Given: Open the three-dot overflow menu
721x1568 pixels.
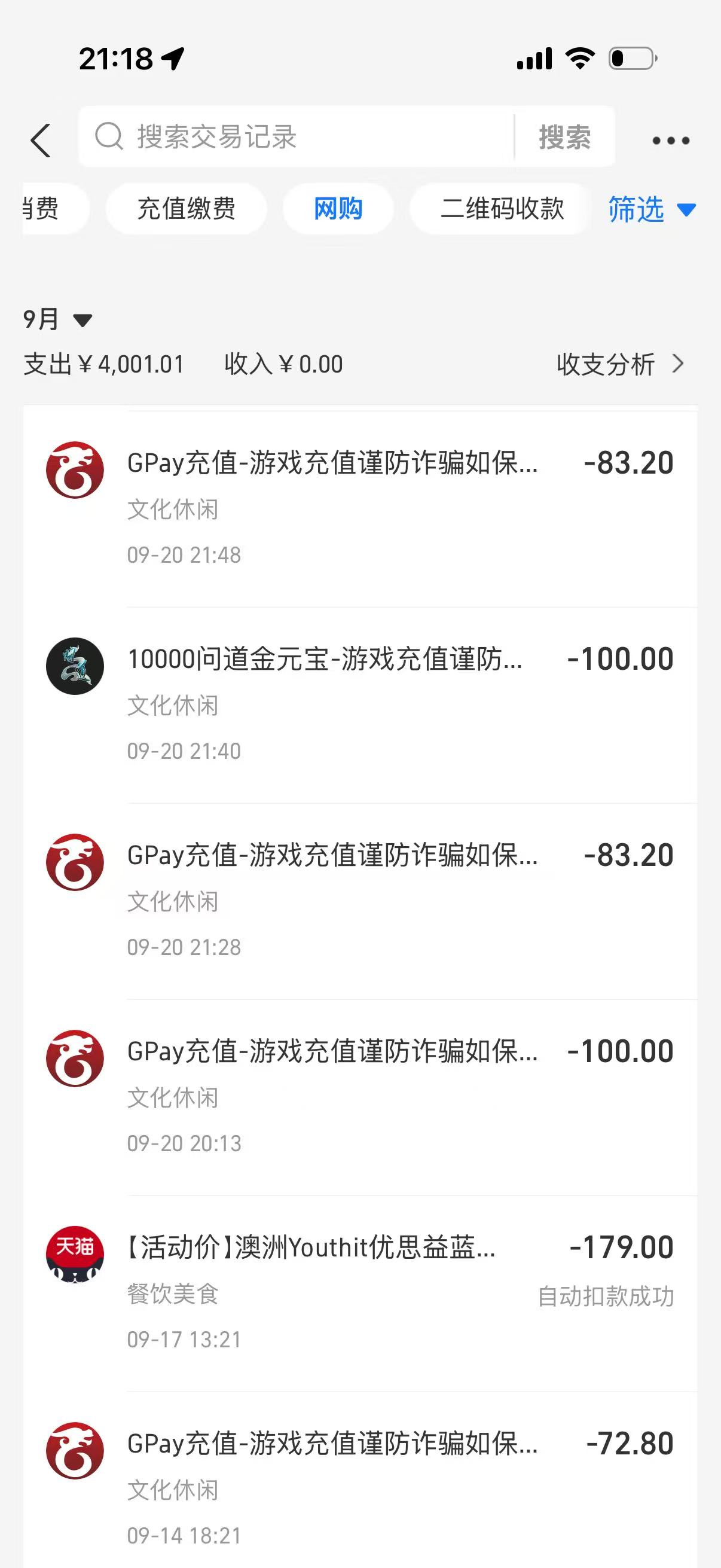Looking at the screenshot, I should pos(671,141).
